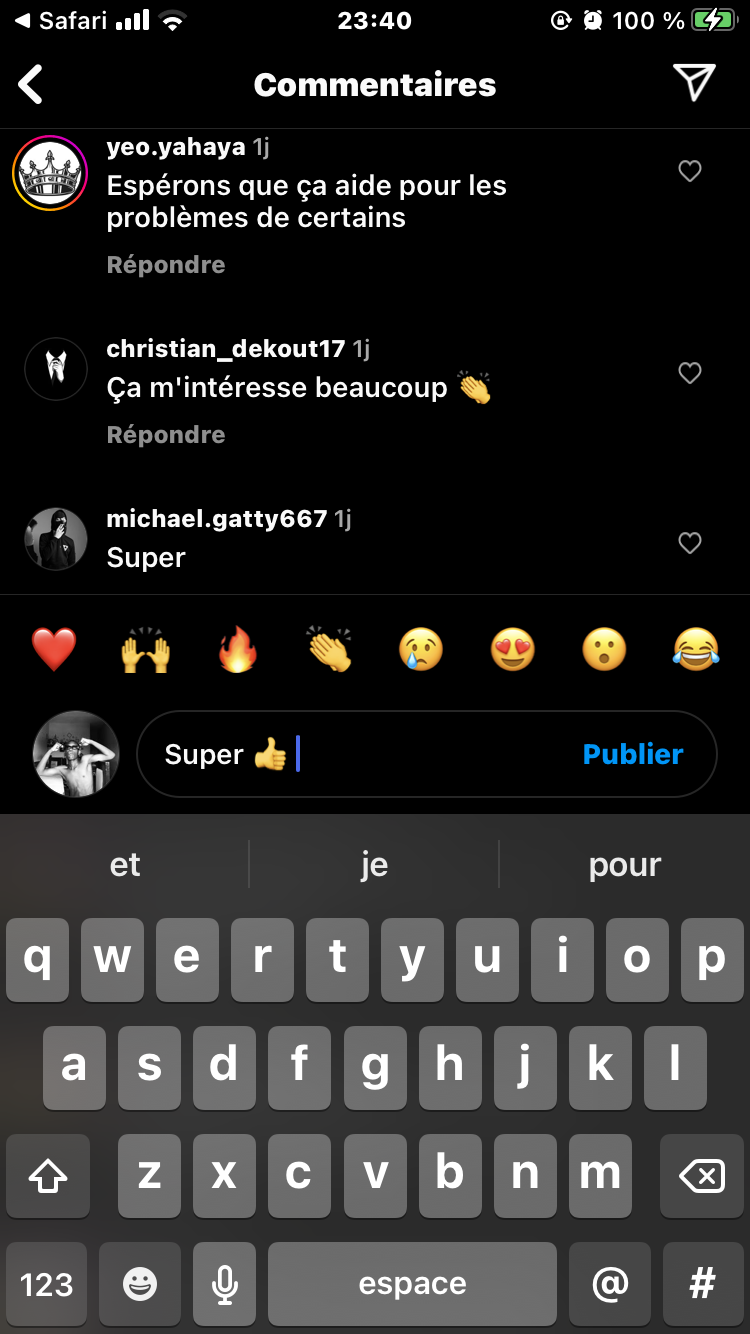Open yeo.yahaya's profile picture
The image size is (750, 1334).
click(50, 172)
